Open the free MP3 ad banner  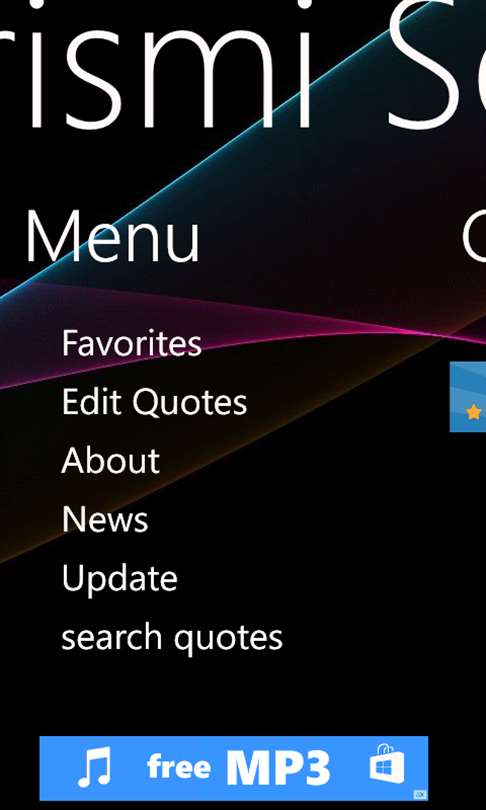point(234,768)
